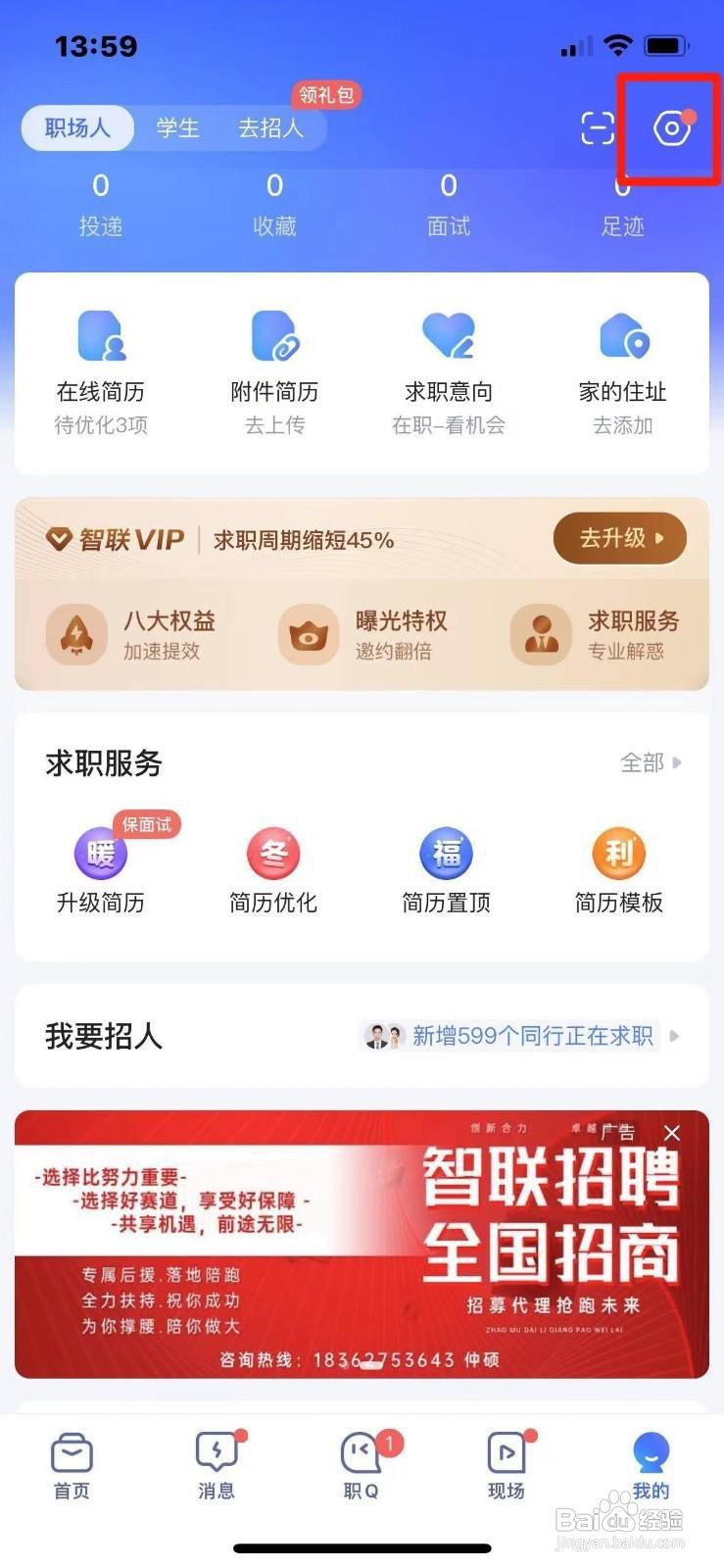Tap the 简历置顶 service icon
724x1568 pixels.
(446, 854)
